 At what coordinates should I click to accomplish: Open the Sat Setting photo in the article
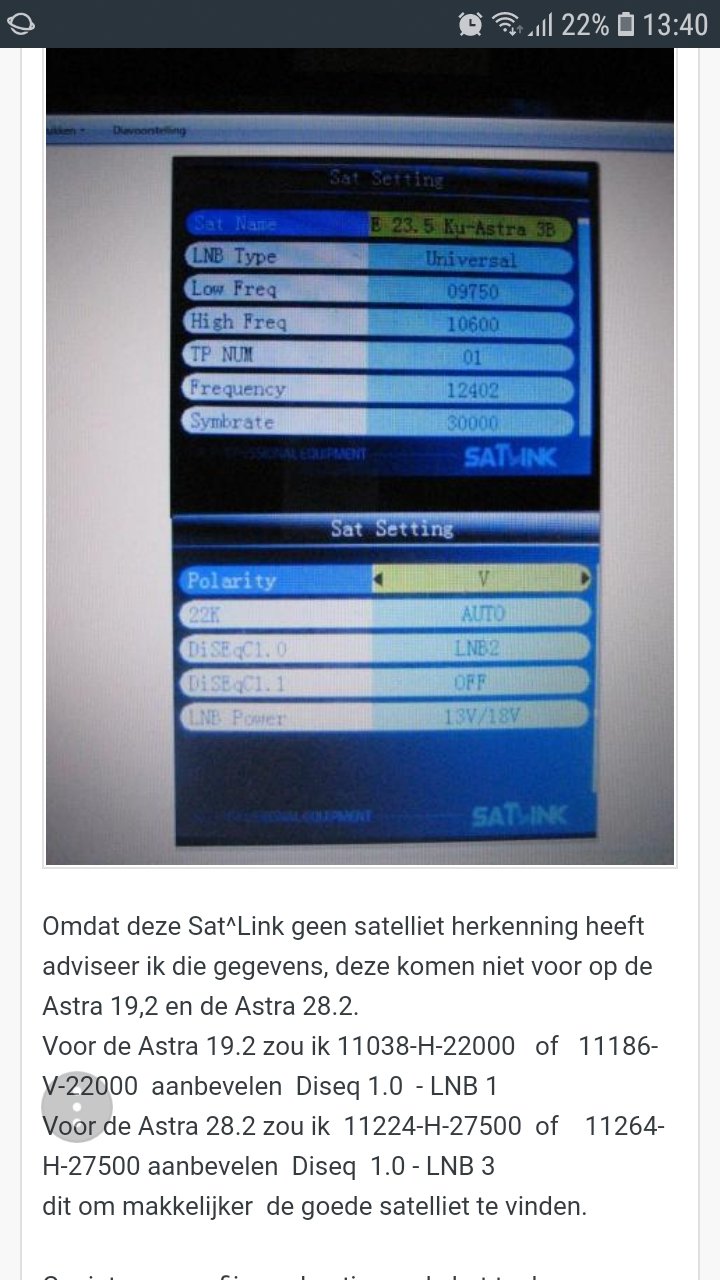360,456
